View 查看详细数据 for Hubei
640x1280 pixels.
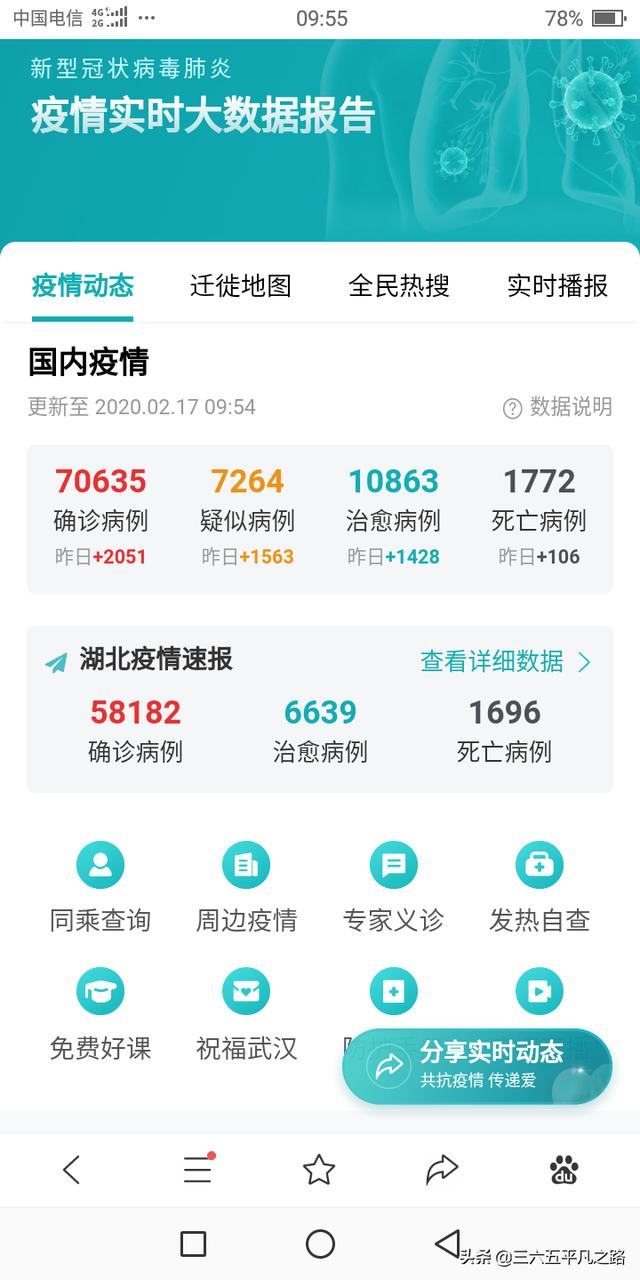(505, 661)
